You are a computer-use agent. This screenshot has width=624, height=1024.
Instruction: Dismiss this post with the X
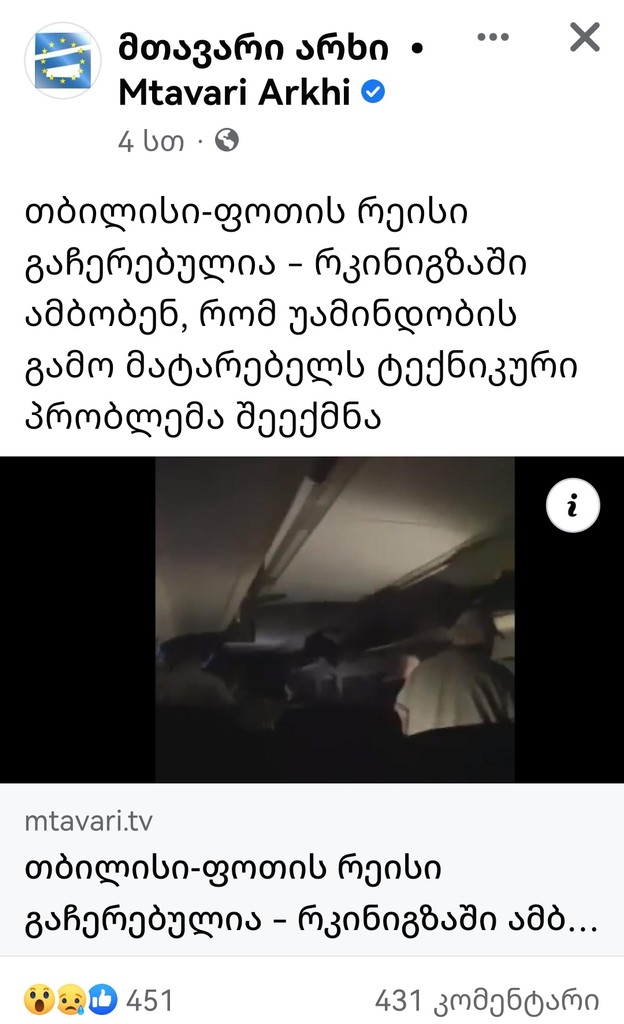pos(584,38)
